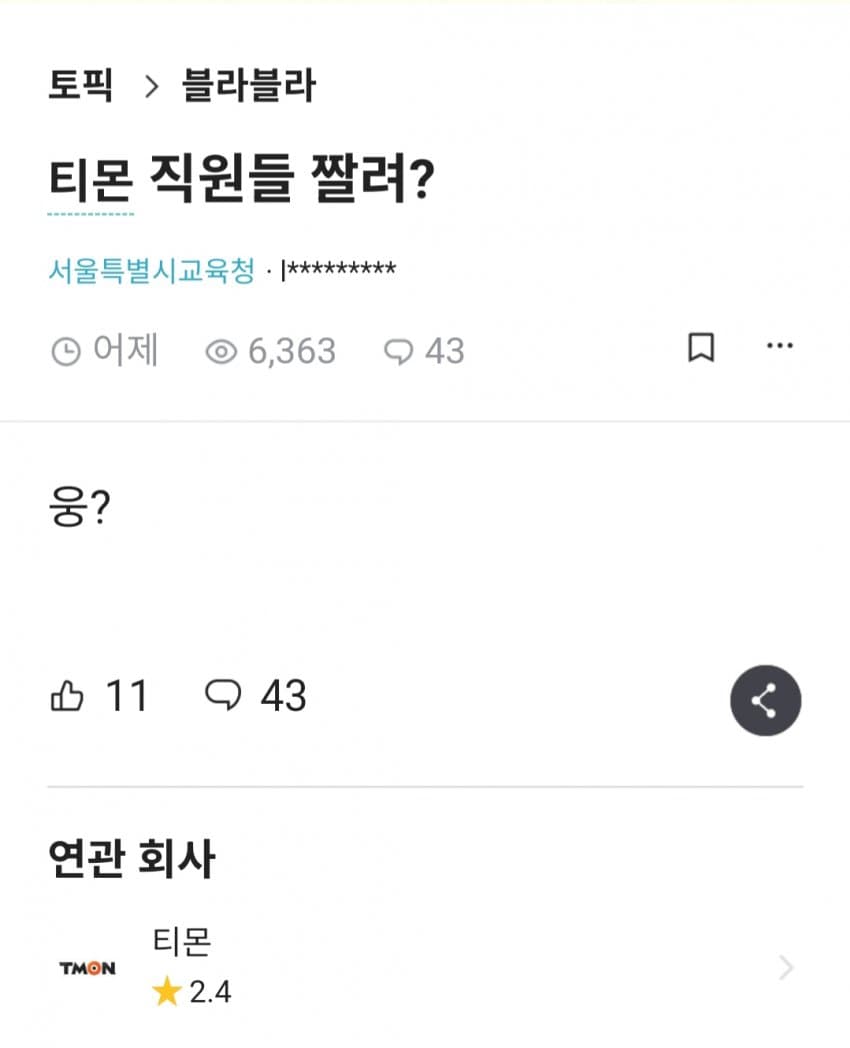Tap the share icon for this post
The height and width of the screenshot is (1048, 850).
coord(766,701)
